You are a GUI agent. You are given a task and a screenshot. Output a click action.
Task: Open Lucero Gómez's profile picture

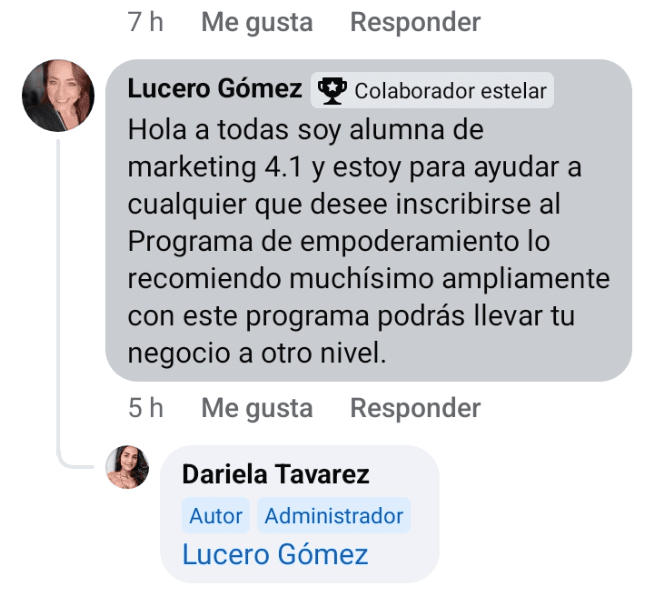click(x=58, y=96)
